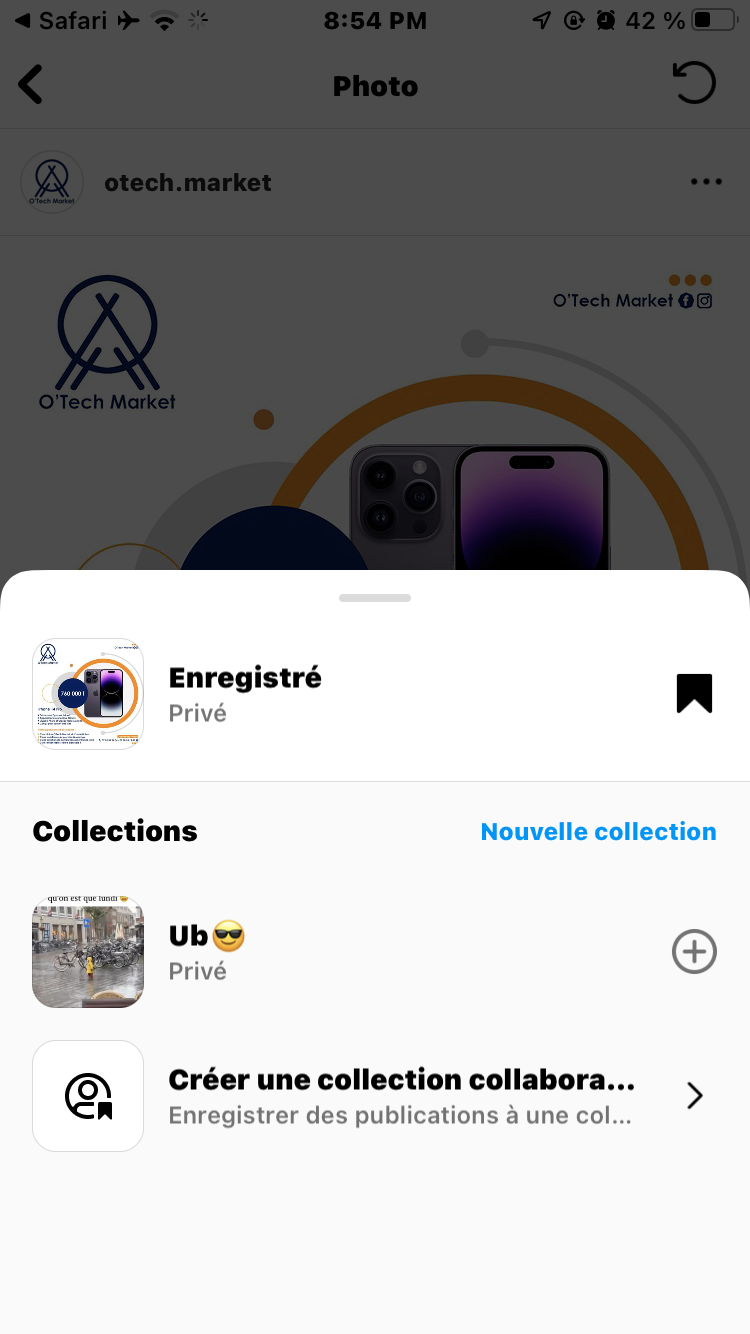The image size is (750, 1334).
Task: Tap the filled bookmark icon beside Enregistré
Action: pyautogui.click(x=694, y=693)
